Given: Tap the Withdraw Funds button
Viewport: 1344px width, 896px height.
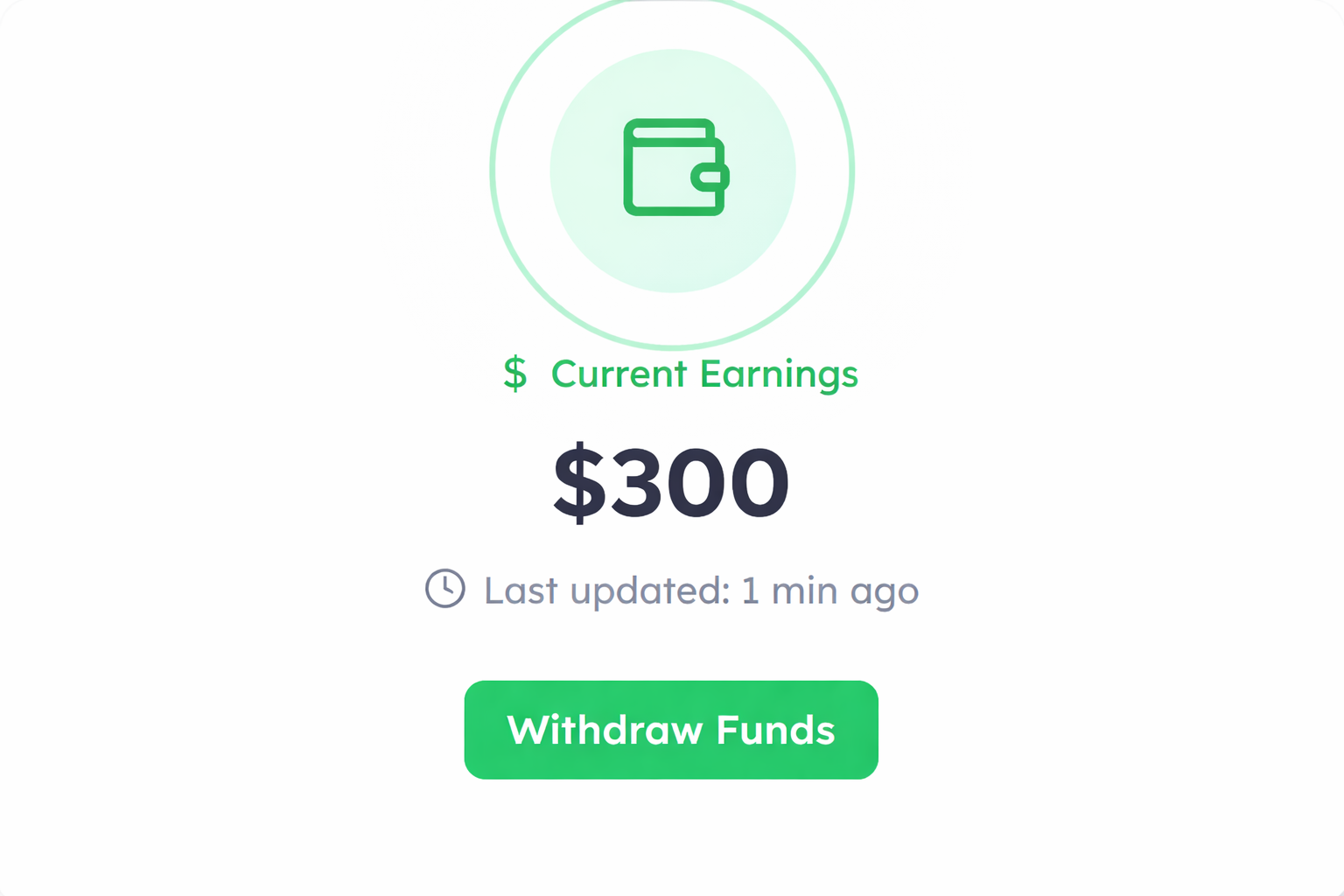Looking at the screenshot, I should 671,730.
